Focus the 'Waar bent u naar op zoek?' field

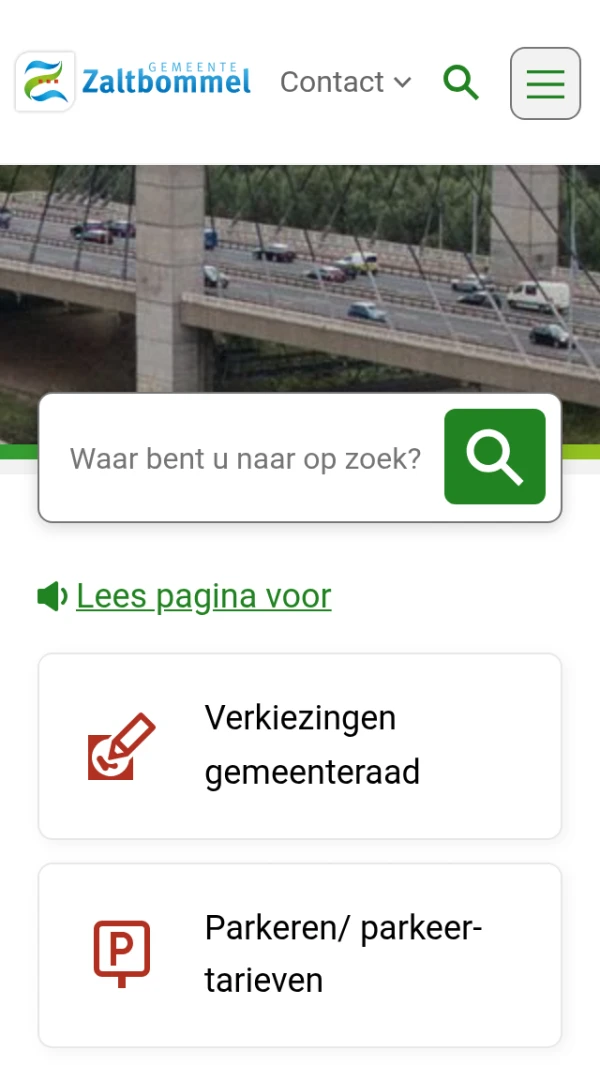[245, 459]
